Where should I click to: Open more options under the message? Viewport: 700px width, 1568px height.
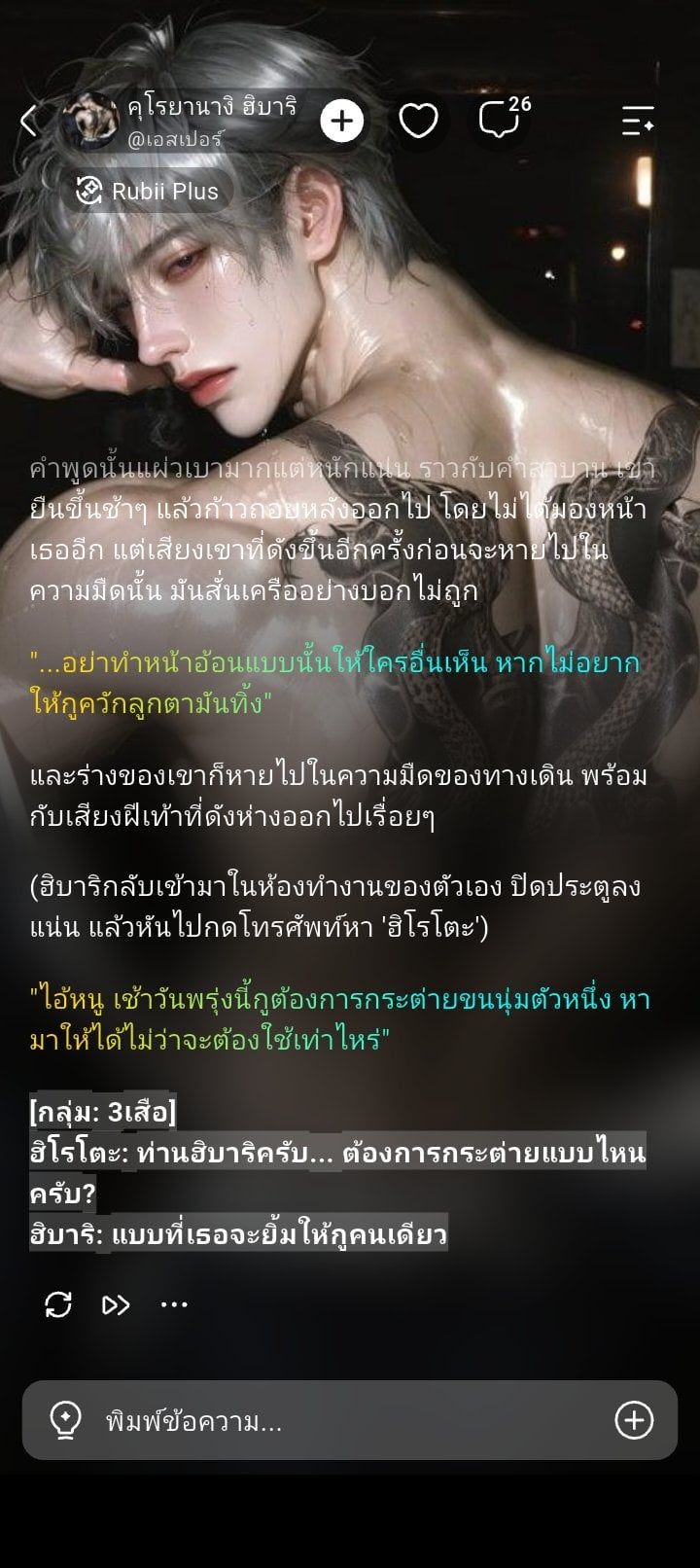(174, 1304)
